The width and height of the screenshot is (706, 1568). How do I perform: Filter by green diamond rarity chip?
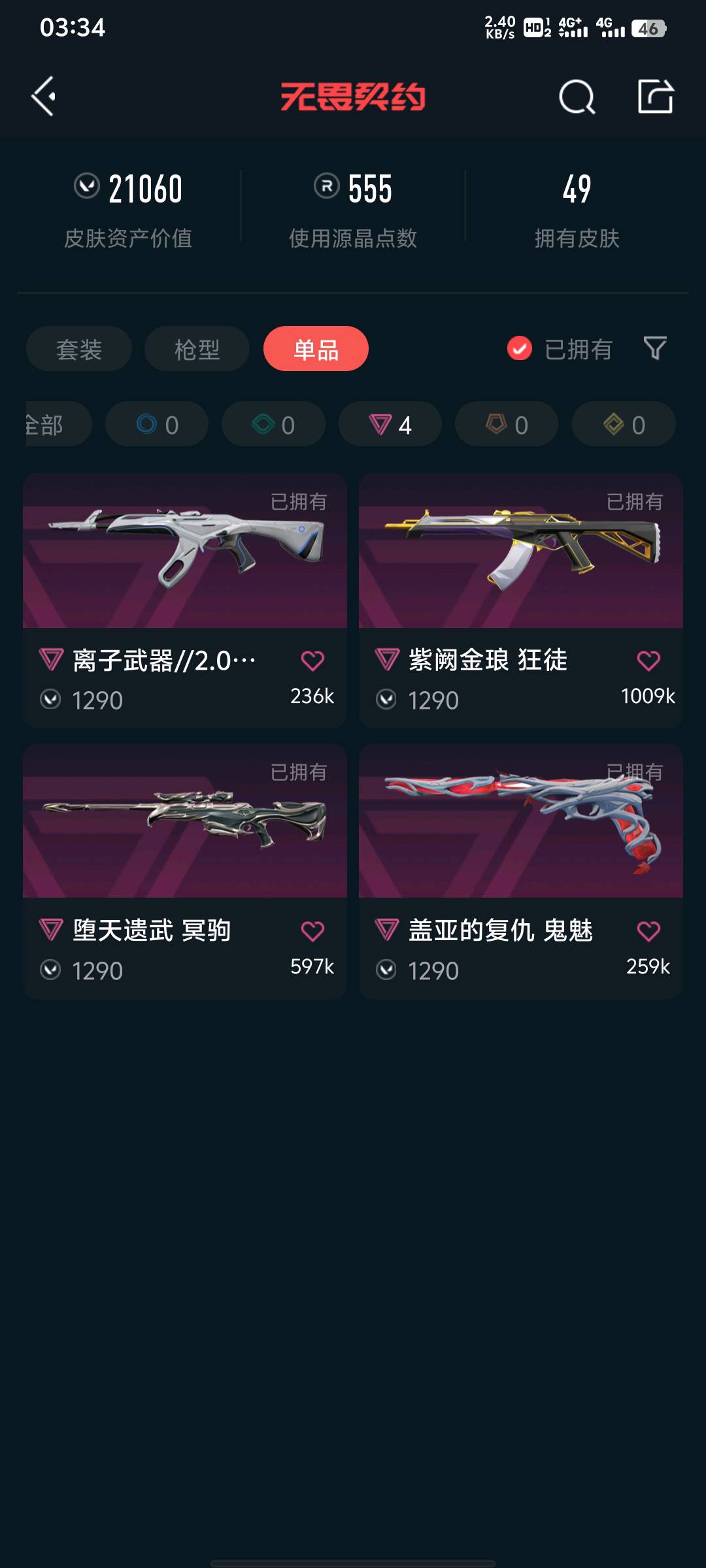tap(273, 425)
